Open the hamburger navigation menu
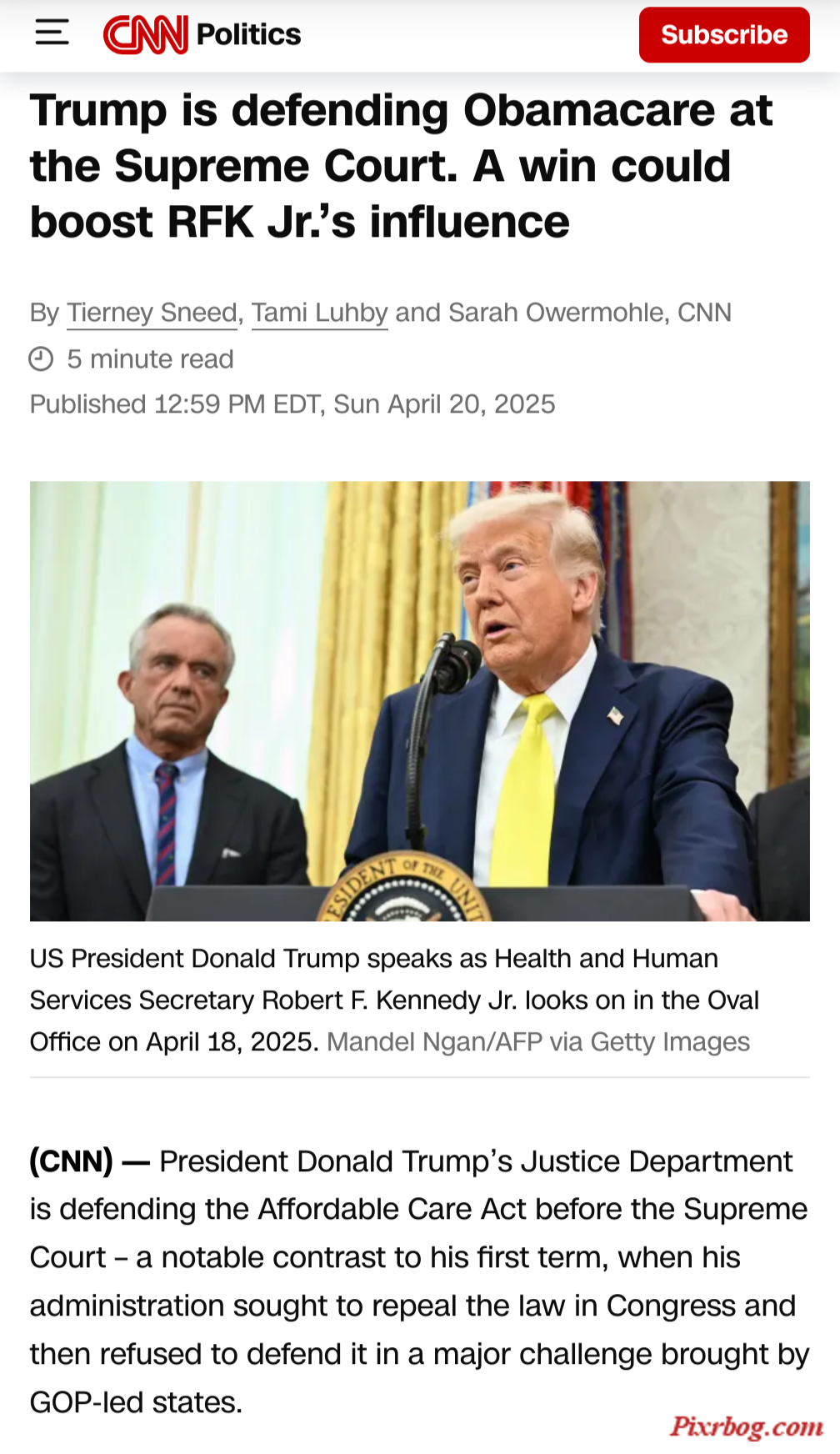This screenshot has width=840, height=1454. pyautogui.click(x=52, y=33)
